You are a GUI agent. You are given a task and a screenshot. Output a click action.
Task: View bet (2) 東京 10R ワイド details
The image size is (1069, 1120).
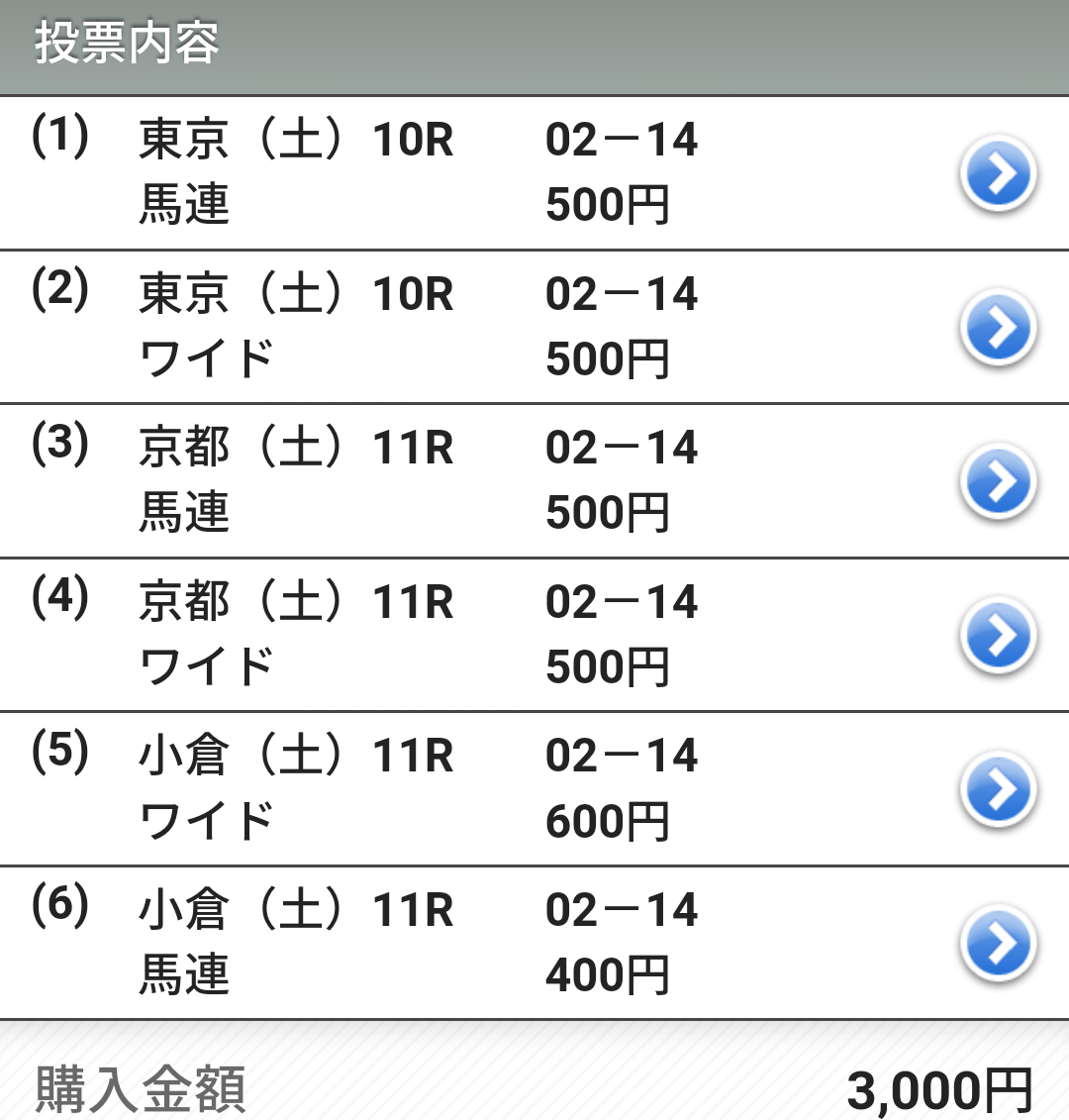coord(999,328)
